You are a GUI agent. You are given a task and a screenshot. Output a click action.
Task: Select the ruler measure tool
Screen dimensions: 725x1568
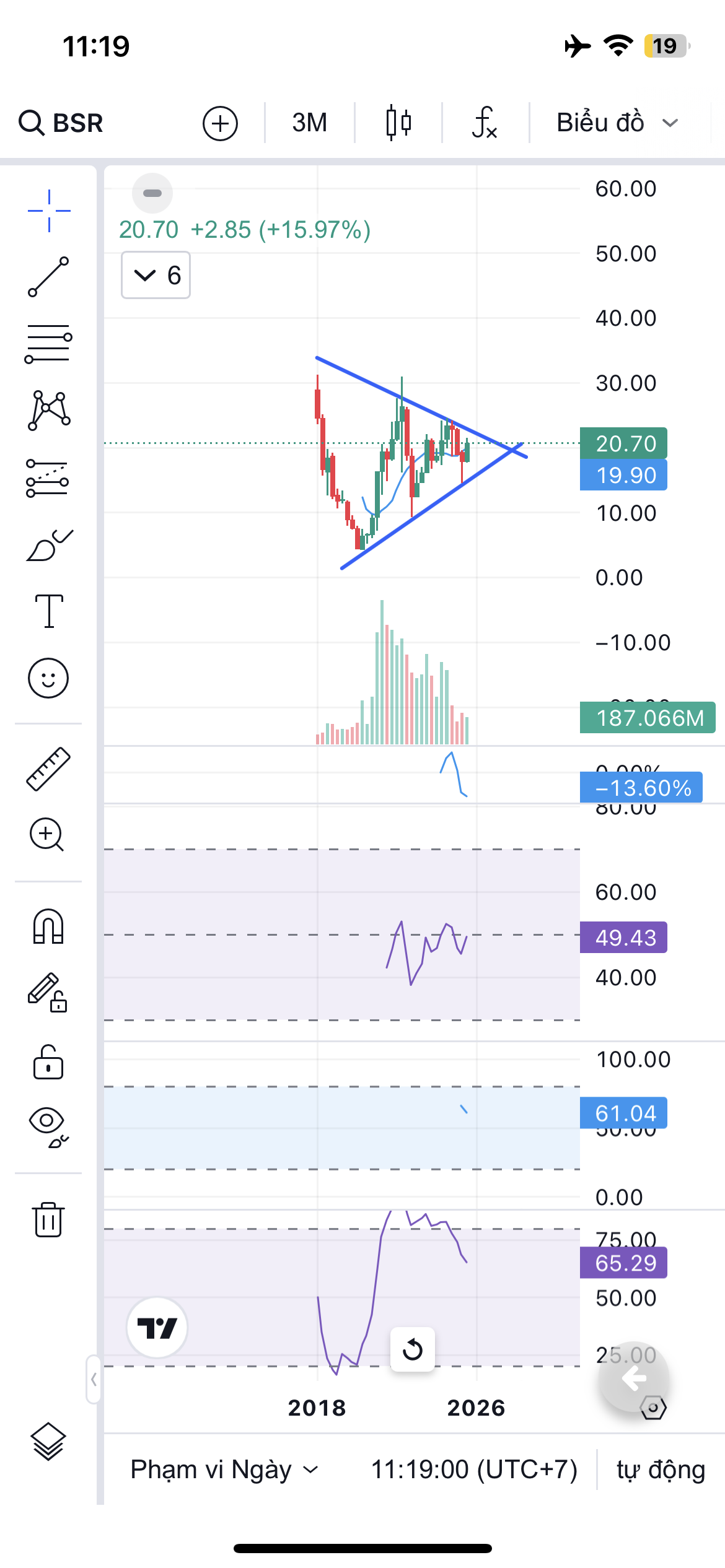point(48,769)
